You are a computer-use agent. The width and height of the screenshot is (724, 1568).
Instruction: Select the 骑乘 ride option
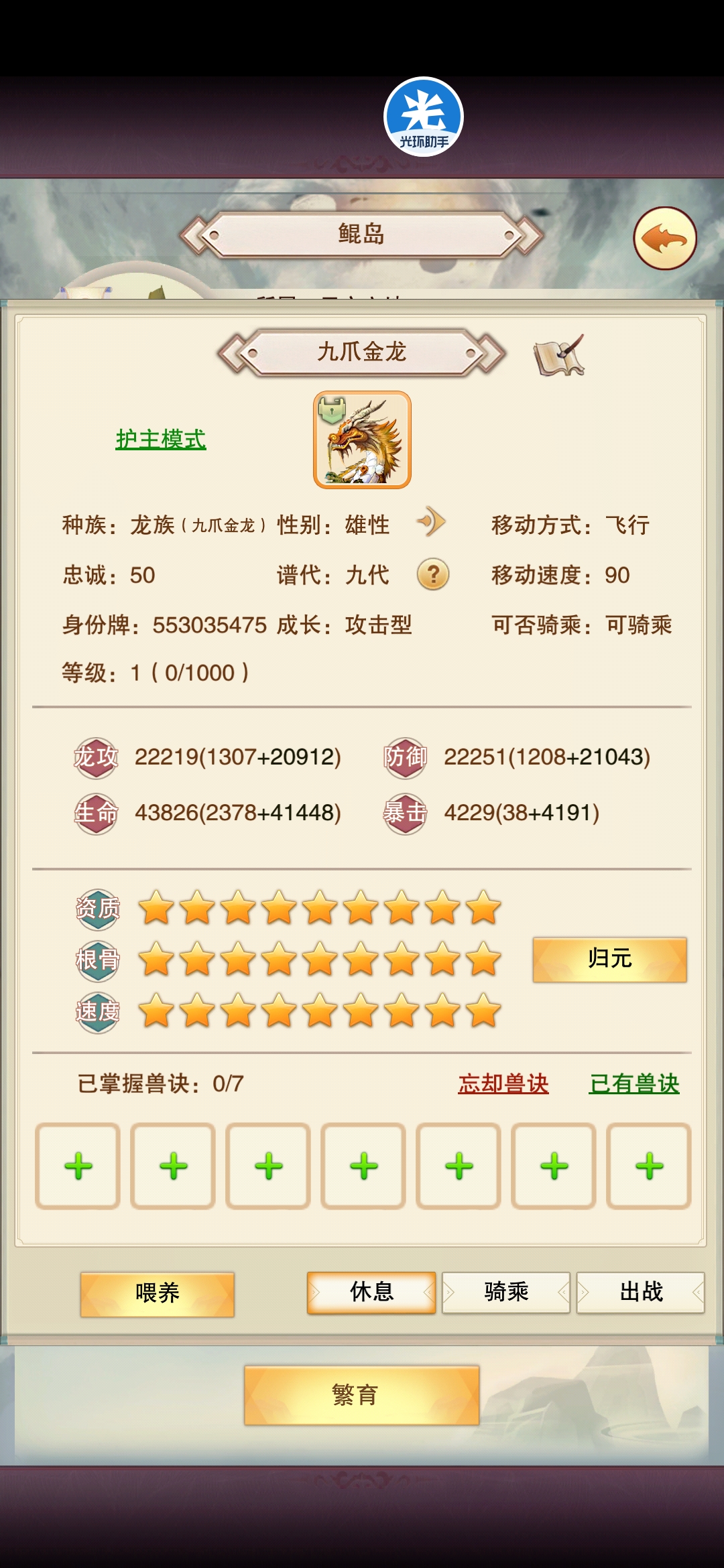(x=506, y=1292)
